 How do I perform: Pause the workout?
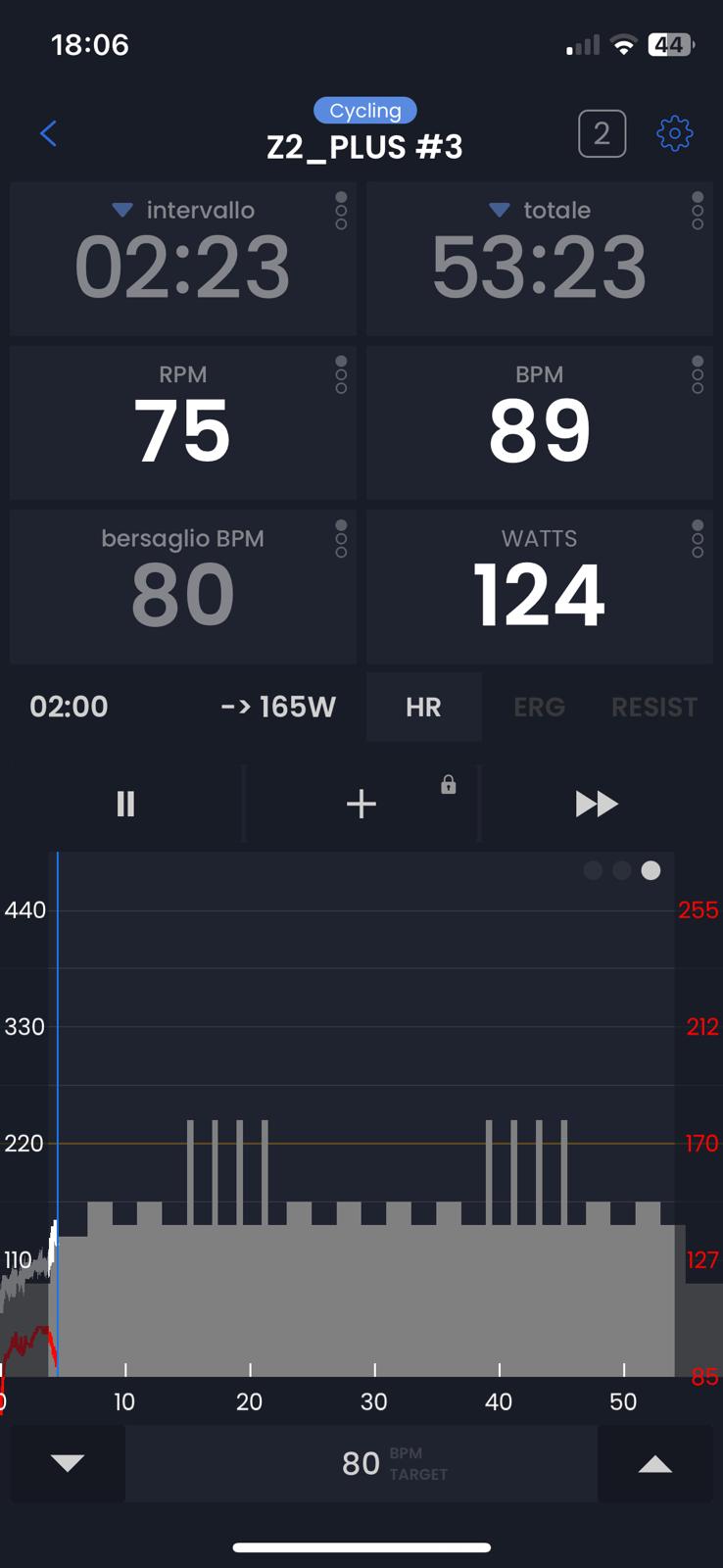(125, 804)
